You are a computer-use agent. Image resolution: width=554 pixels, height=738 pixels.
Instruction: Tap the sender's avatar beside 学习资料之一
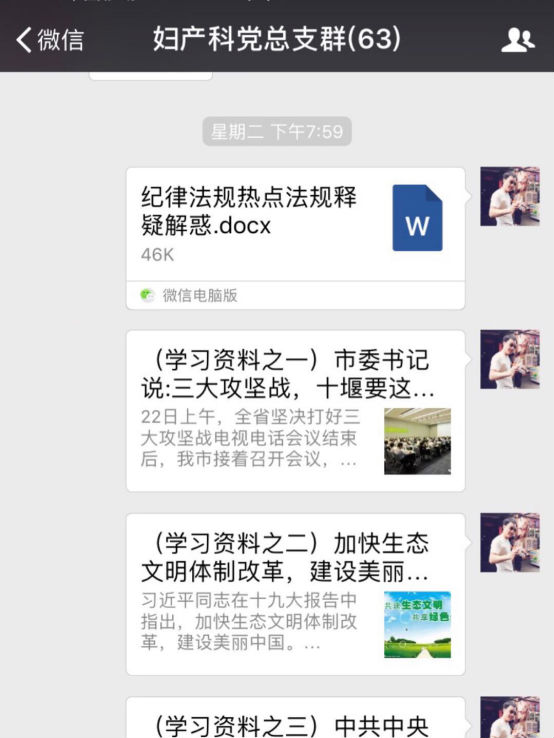pos(510,360)
